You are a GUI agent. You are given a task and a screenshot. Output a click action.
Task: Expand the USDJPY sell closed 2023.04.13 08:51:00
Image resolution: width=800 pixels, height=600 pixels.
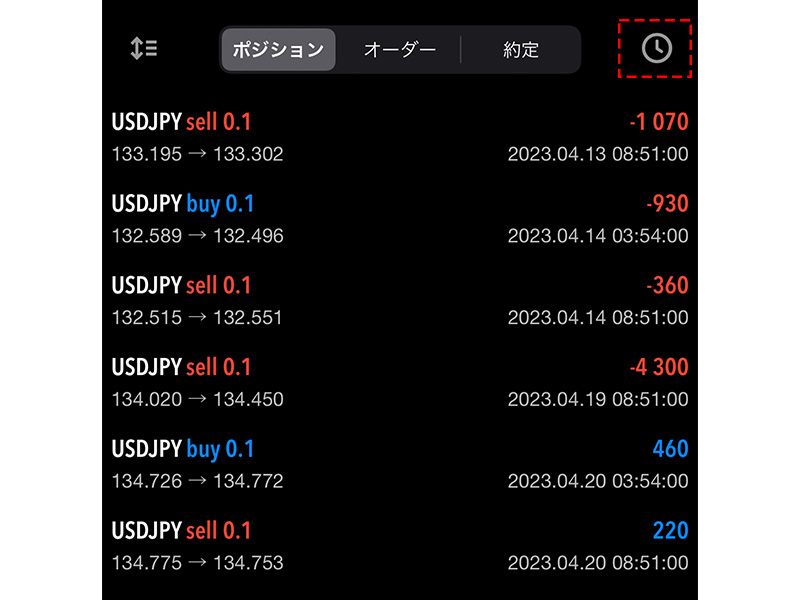400,138
